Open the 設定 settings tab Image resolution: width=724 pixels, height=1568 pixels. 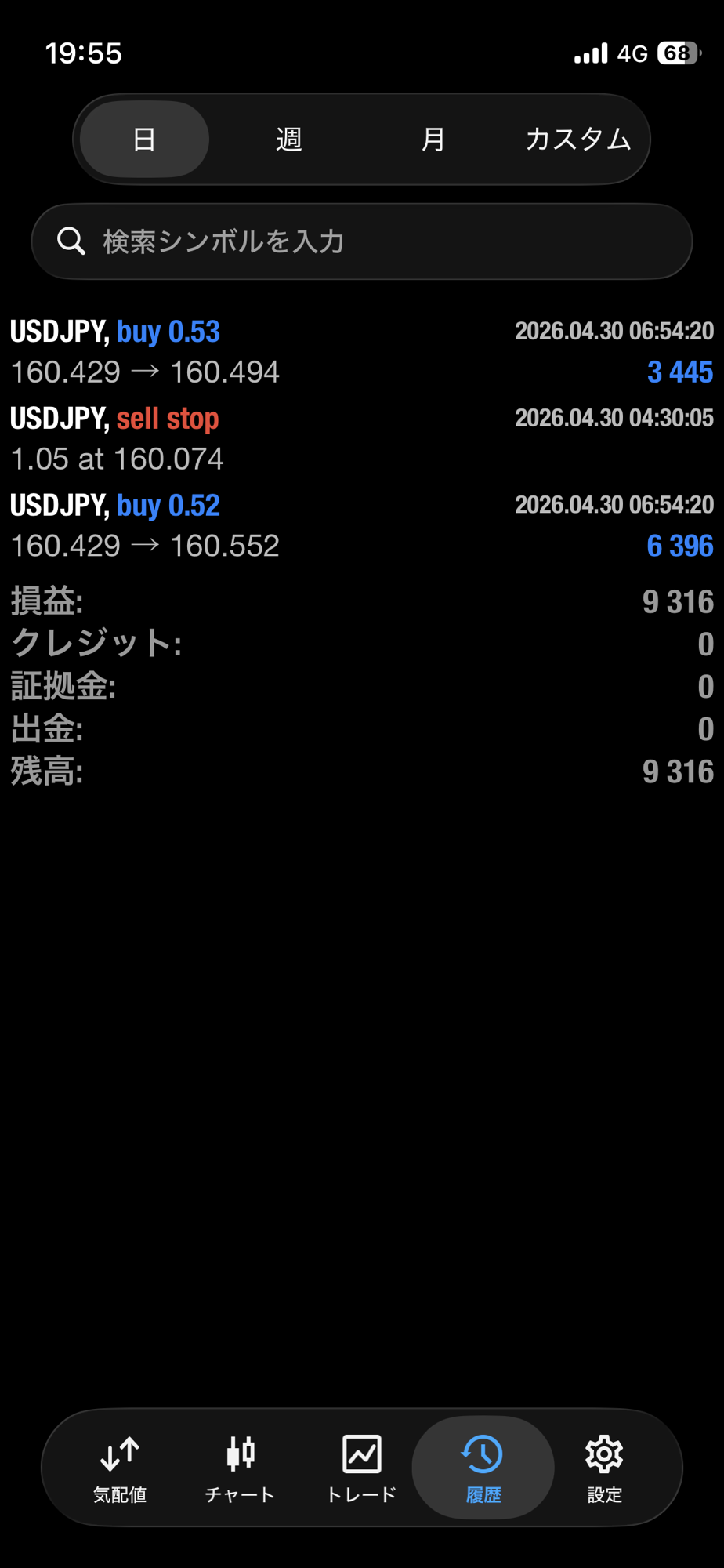[604, 1468]
